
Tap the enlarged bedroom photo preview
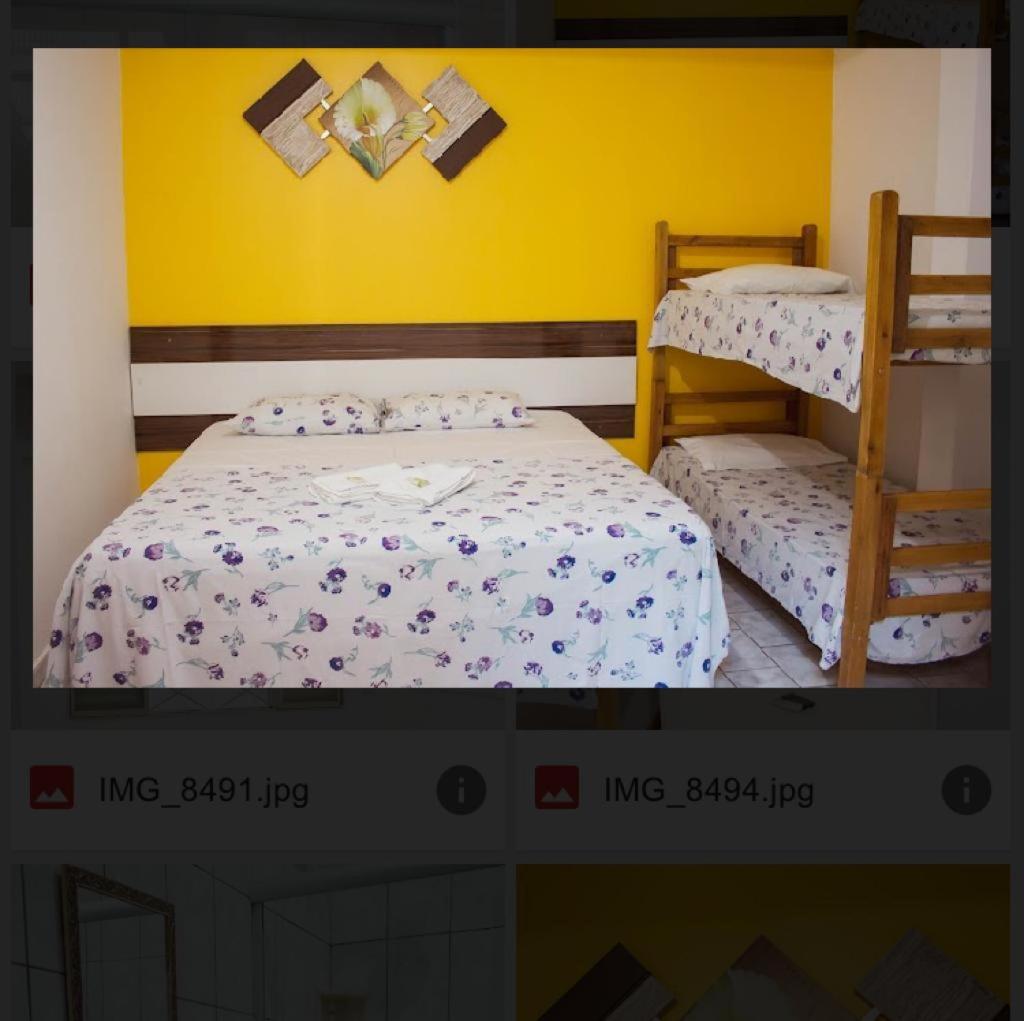(x=511, y=367)
